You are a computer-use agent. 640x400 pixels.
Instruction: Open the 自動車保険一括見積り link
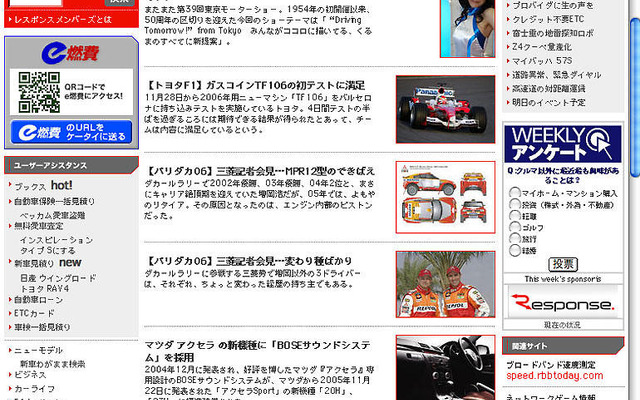click(x=54, y=201)
